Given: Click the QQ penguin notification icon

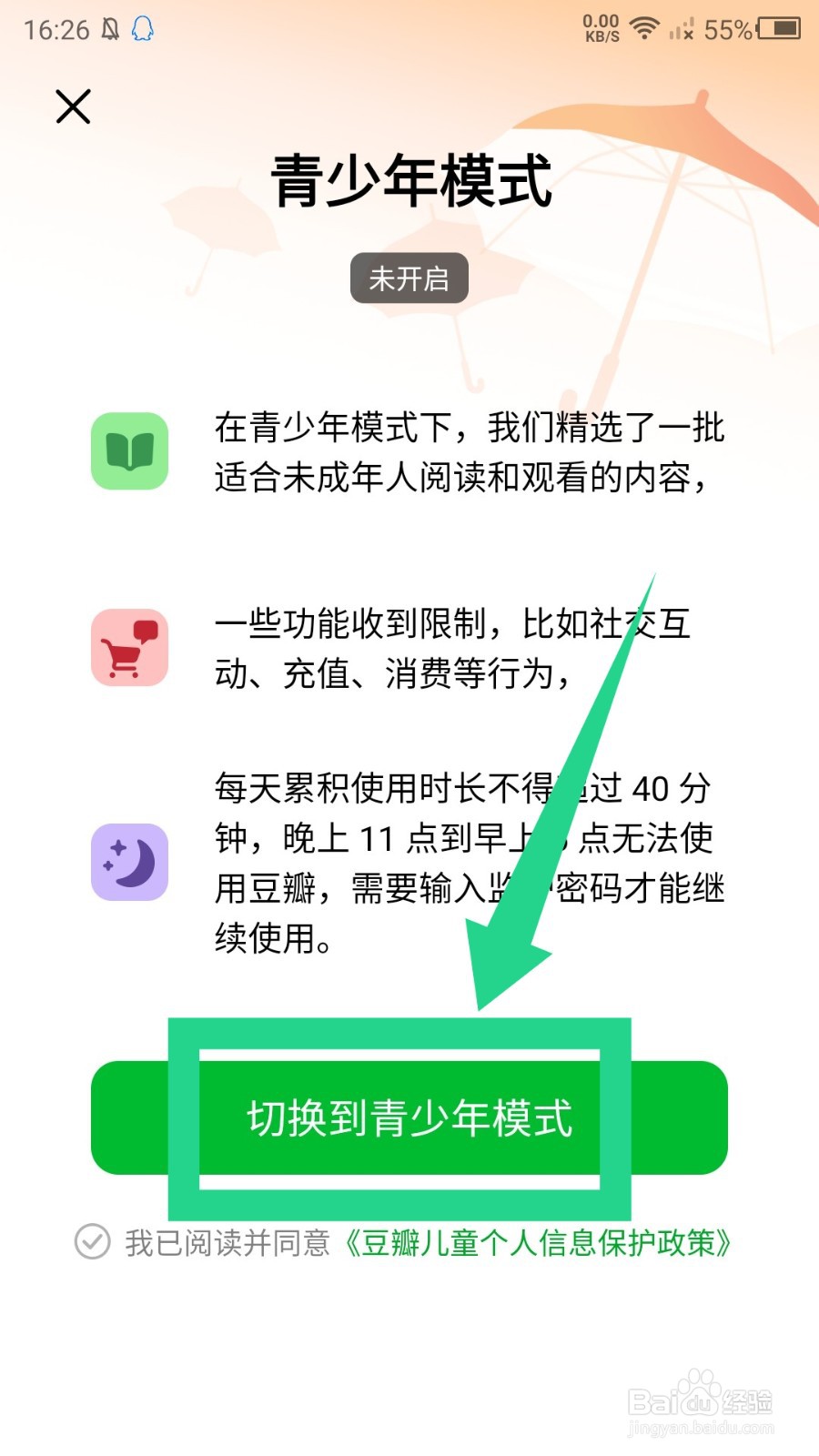Looking at the screenshot, I should (x=141, y=29).
